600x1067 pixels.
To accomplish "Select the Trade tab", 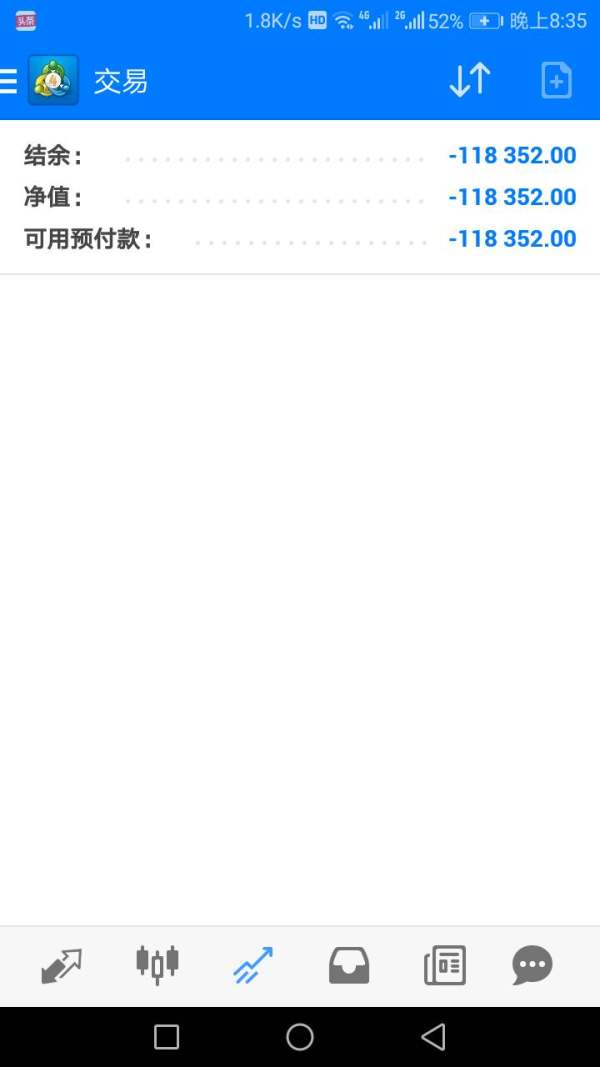I will (x=253, y=966).
